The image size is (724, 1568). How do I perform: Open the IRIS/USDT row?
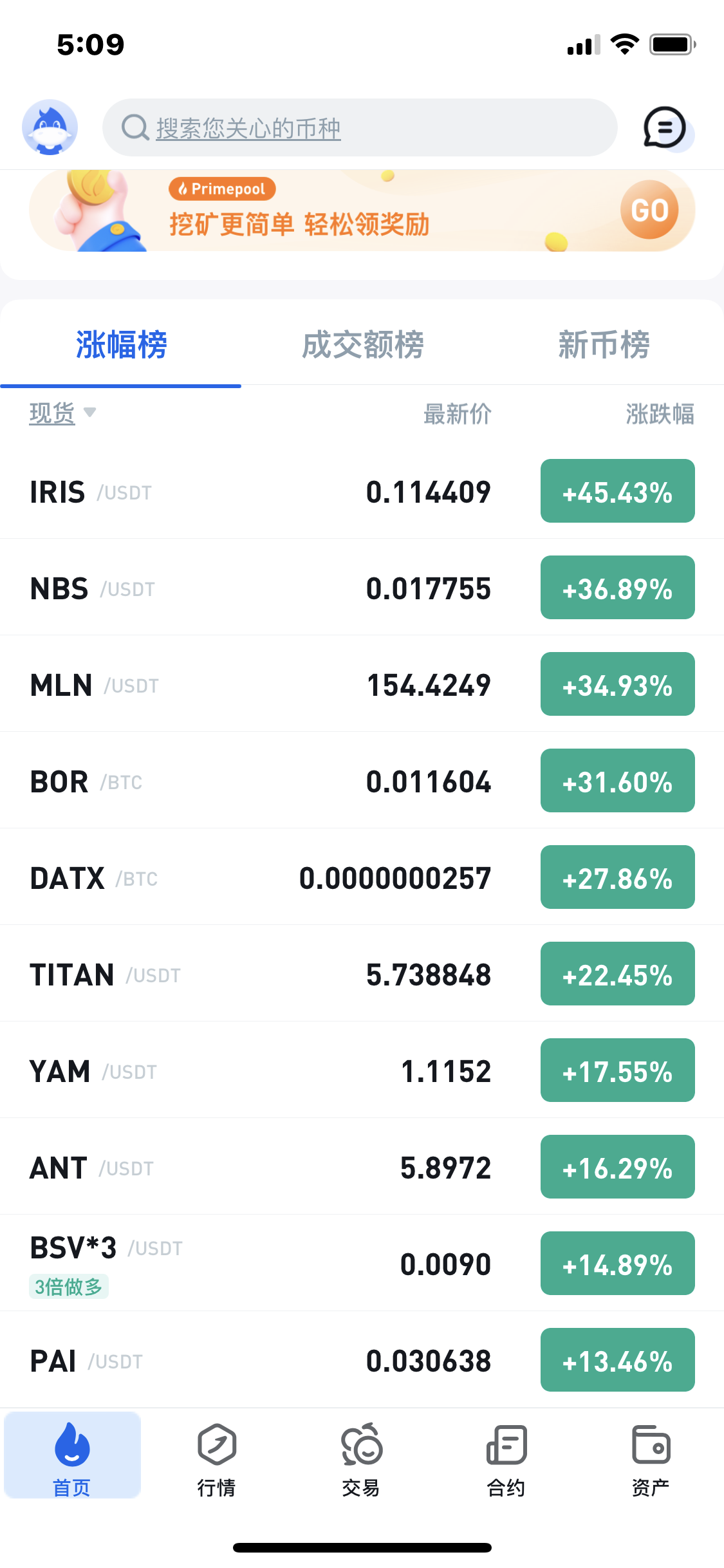click(362, 491)
